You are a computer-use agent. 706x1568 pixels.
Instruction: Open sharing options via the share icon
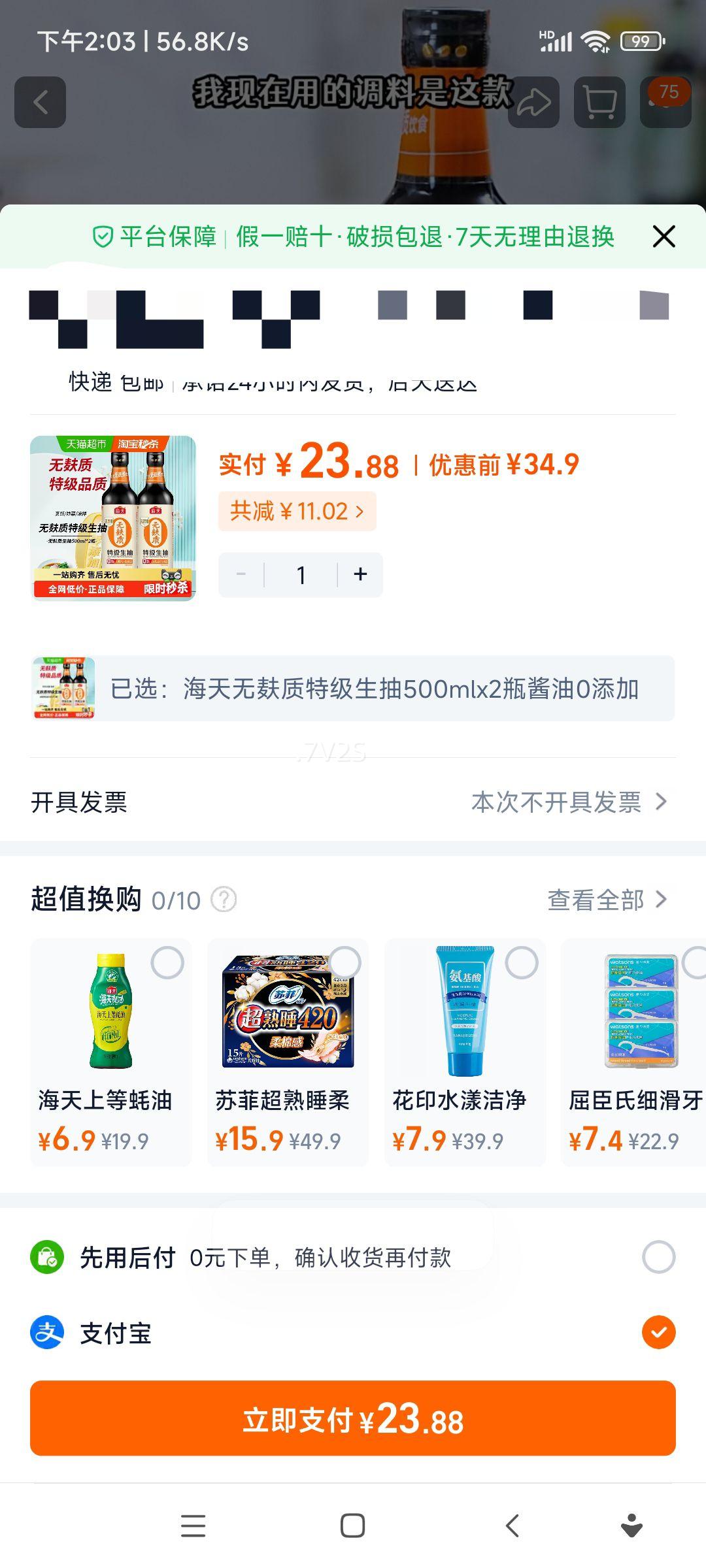(535, 101)
